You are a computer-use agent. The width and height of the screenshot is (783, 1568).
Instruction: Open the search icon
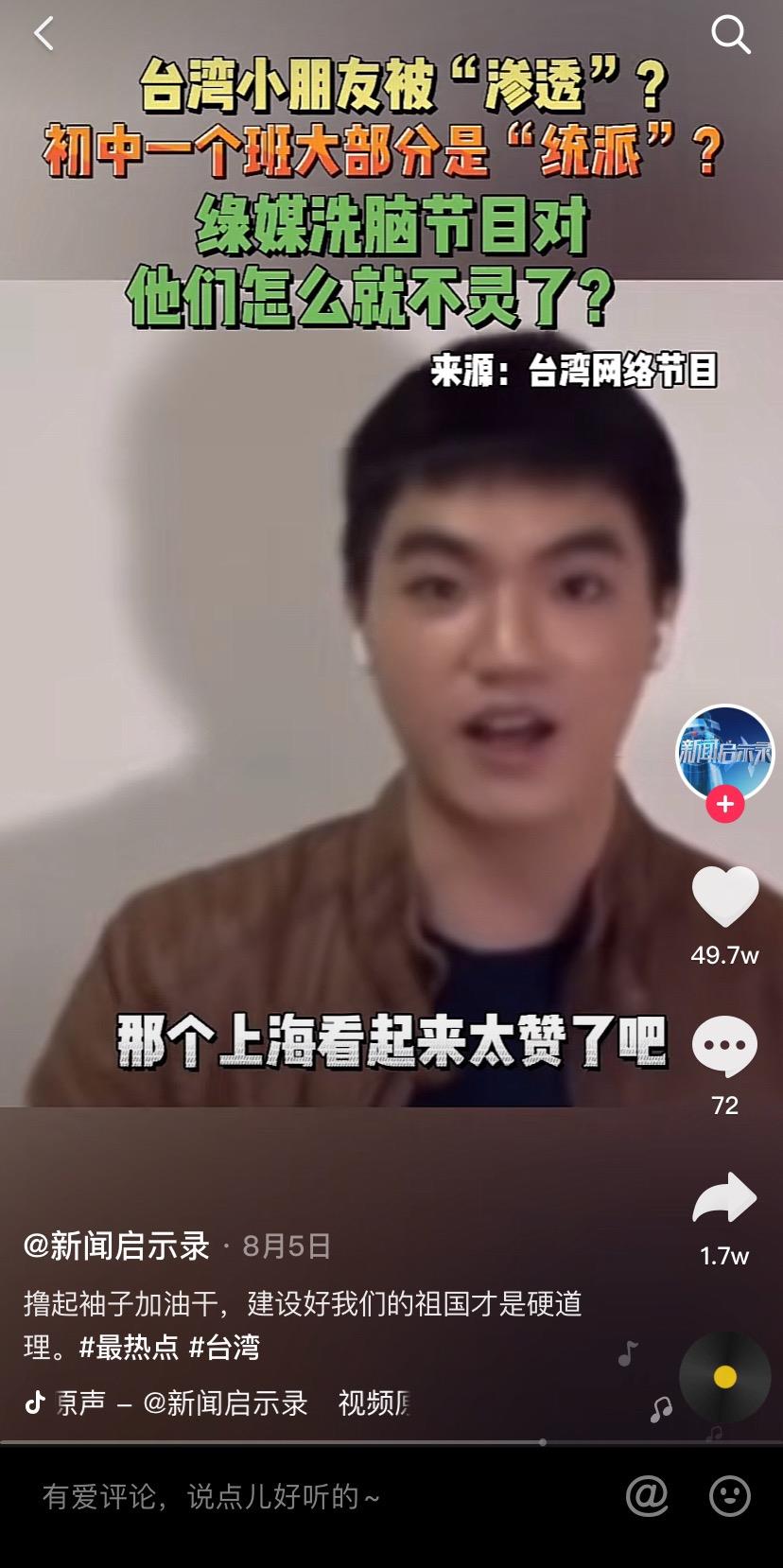click(x=730, y=34)
